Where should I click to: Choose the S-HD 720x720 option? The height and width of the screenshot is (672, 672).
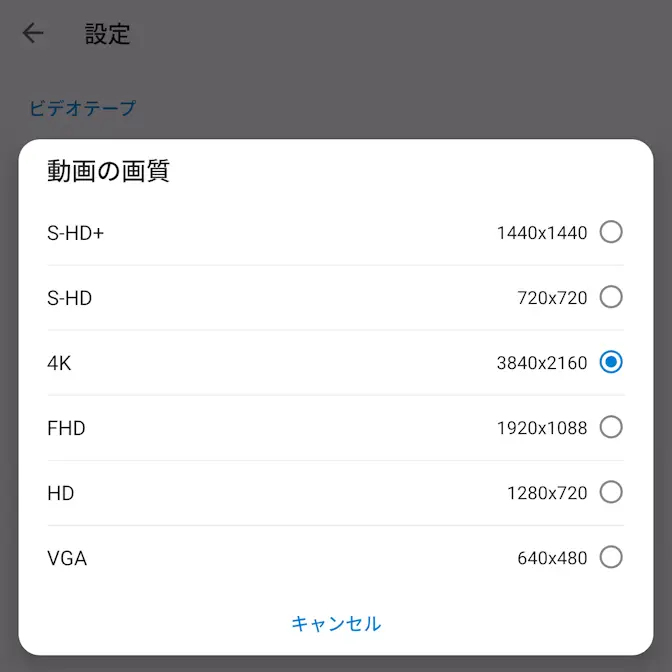tap(610, 297)
